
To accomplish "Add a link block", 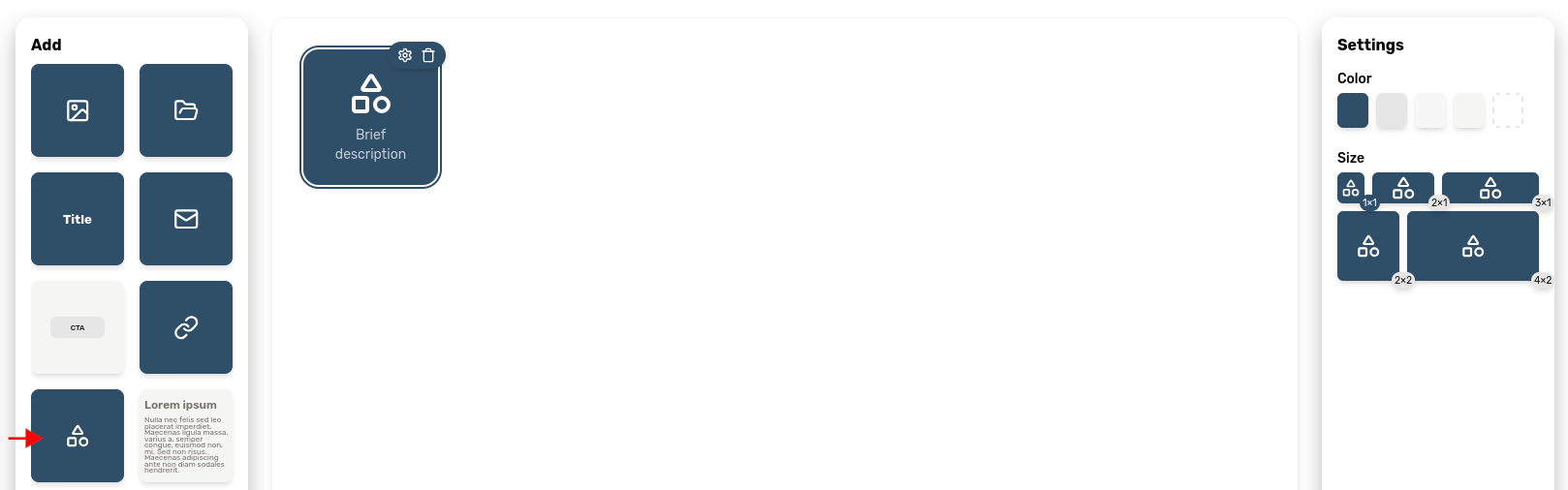I will [186, 327].
